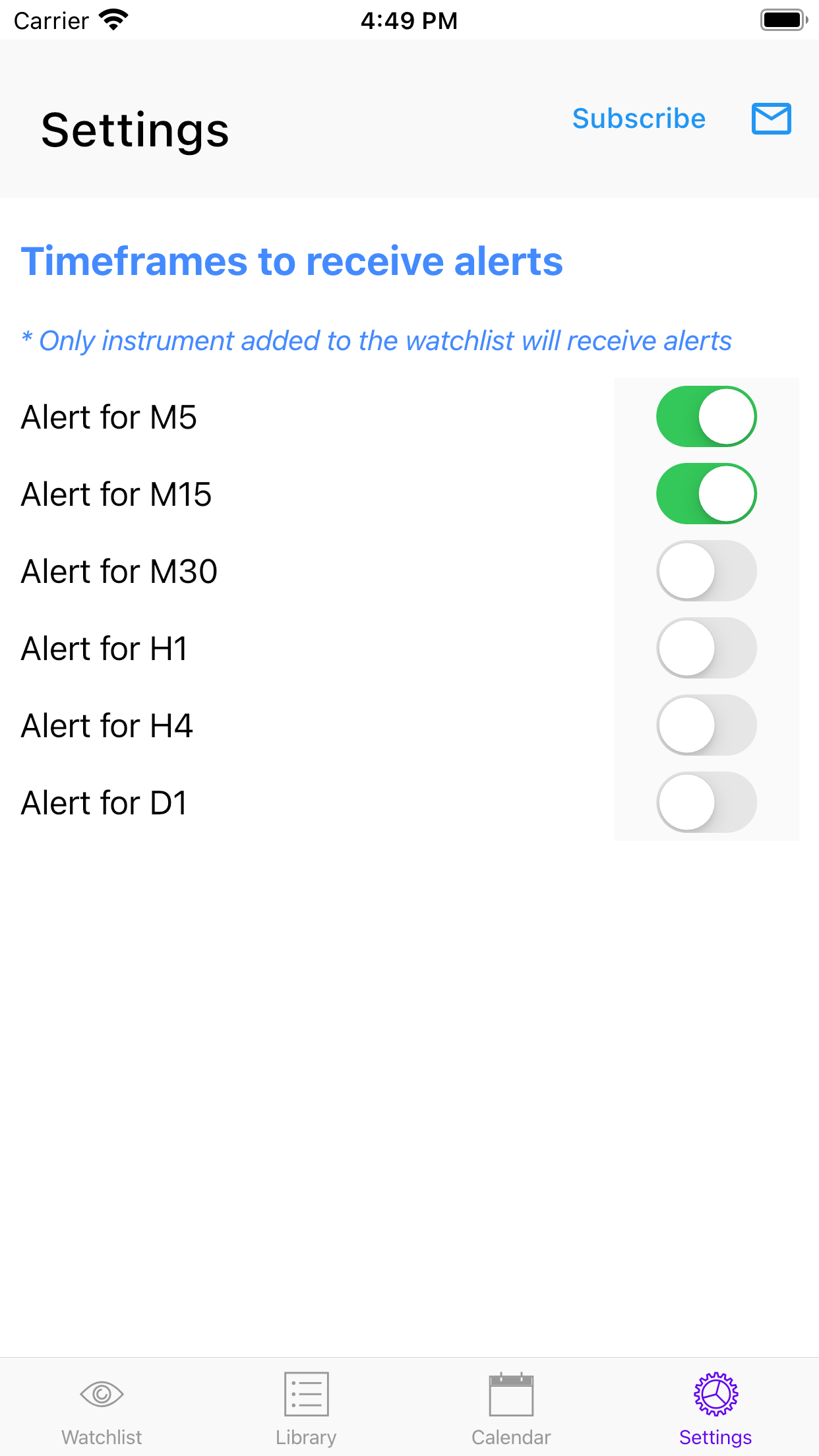
Task: Tap the Library list icon
Action: (305, 1394)
